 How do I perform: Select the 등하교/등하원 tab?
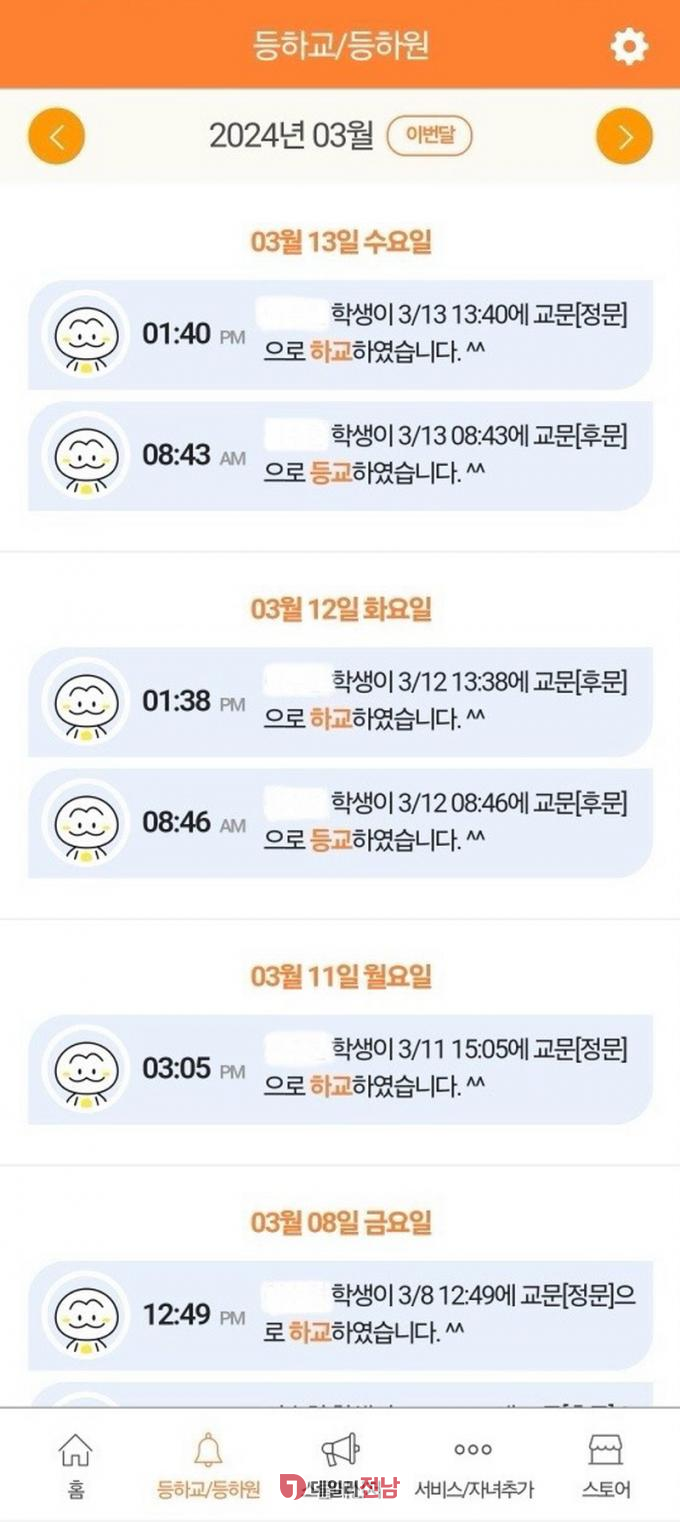[x=208, y=1465]
